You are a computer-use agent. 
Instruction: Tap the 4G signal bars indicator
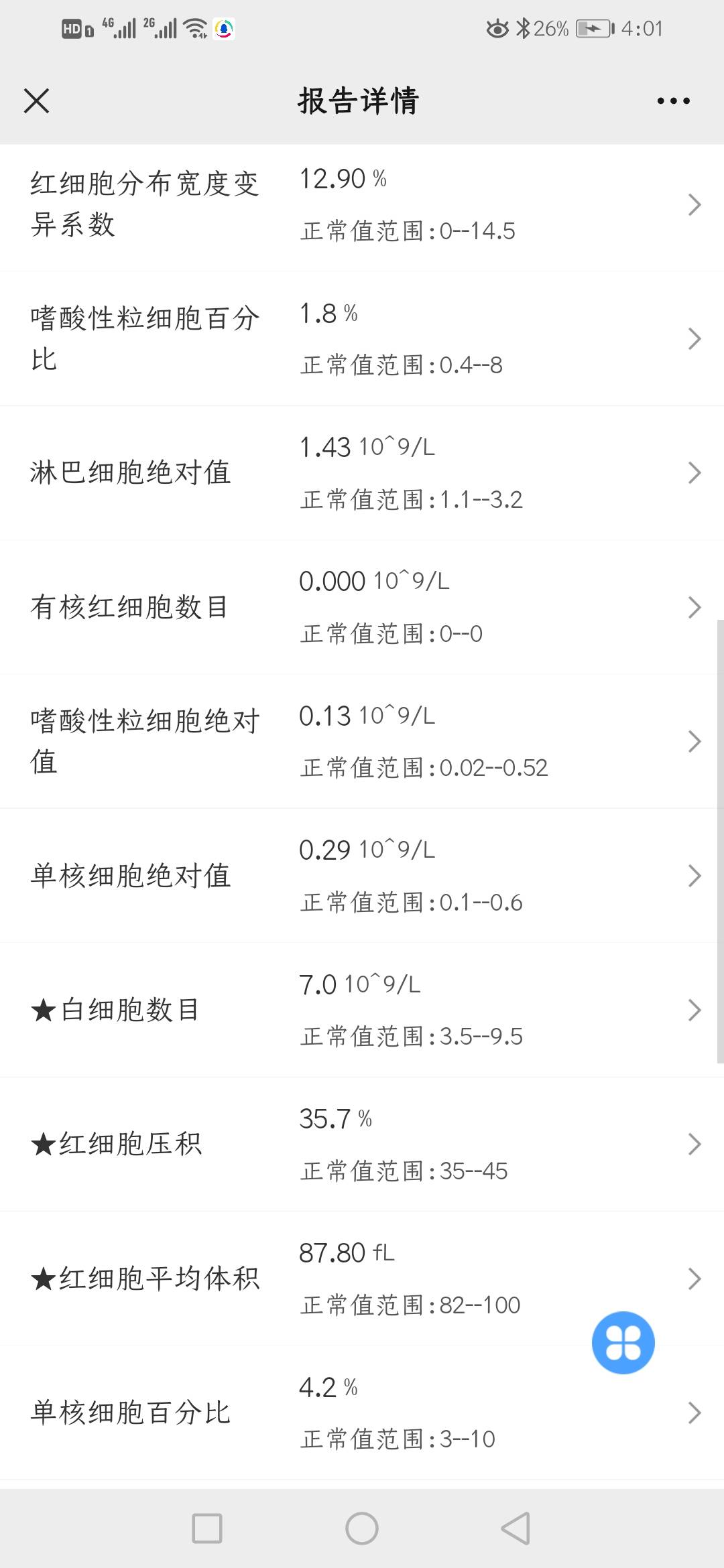coord(121,28)
